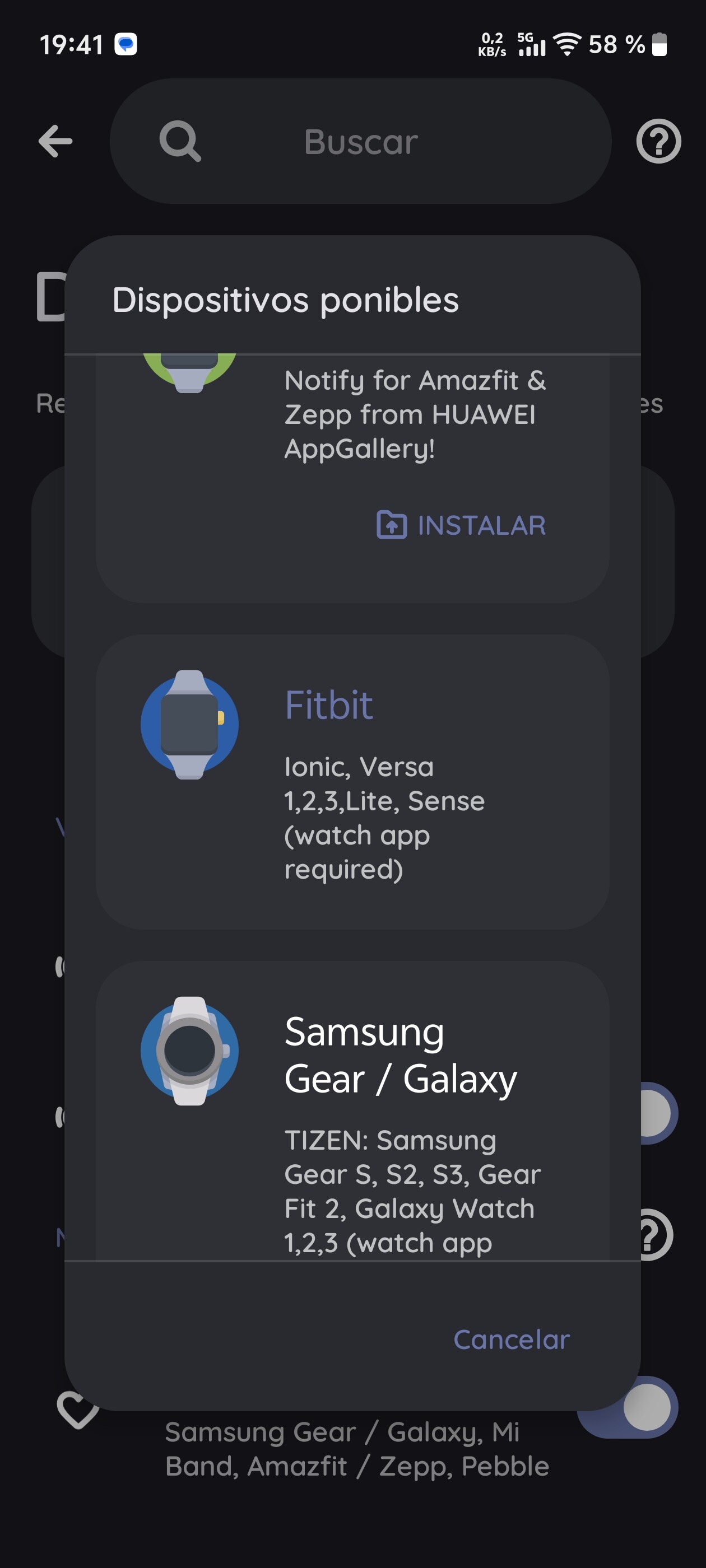Dismiss dialog with Cancelar

pyautogui.click(x=510, y=1339)
